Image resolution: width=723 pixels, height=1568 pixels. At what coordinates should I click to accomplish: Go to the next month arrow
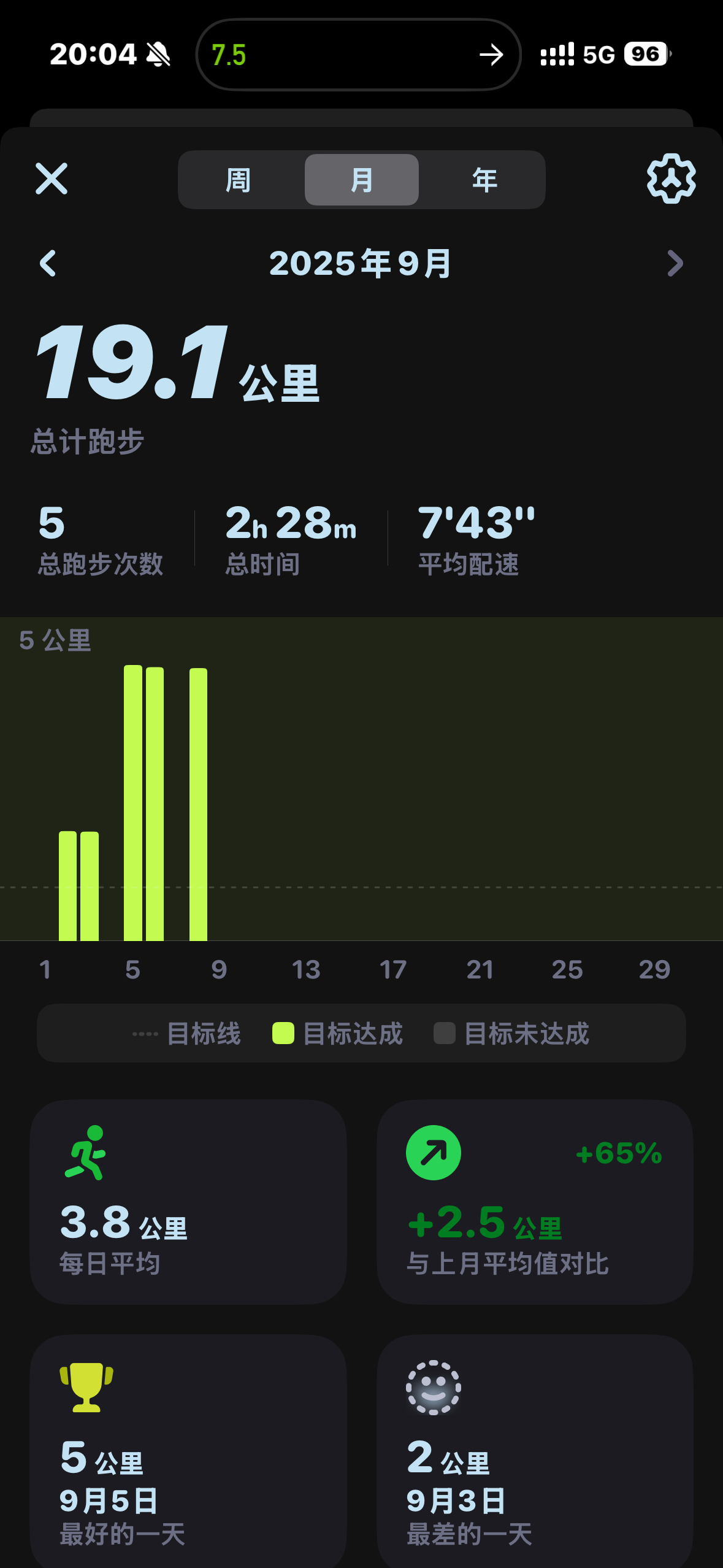[x=675, y=263]
